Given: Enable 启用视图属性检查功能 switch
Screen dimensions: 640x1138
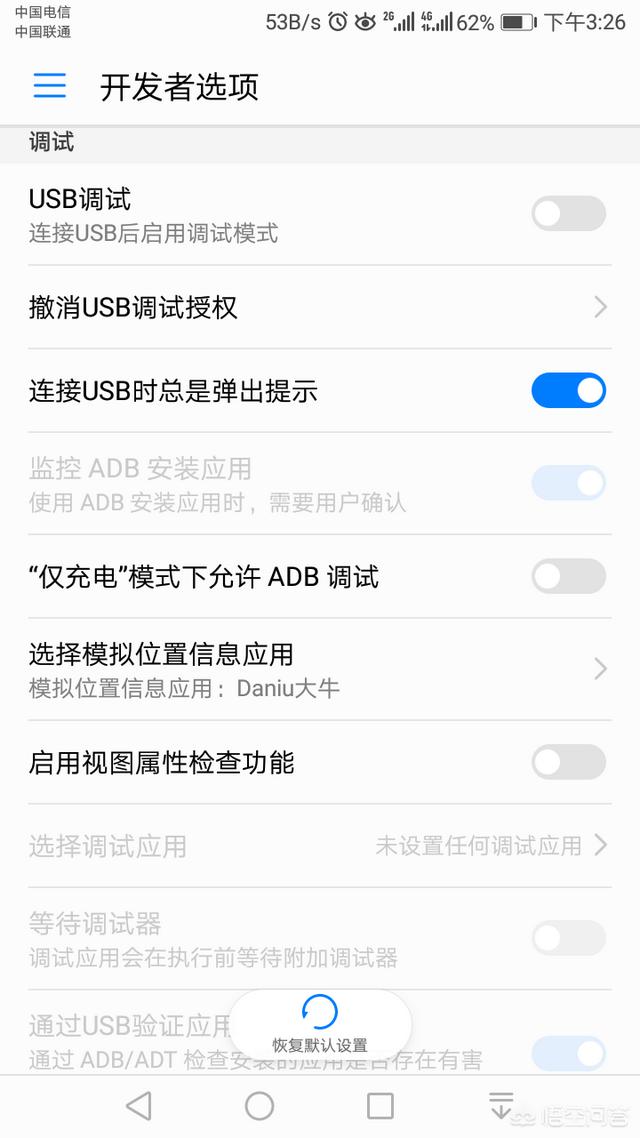Looking at the screenshot, I should (x=568, y=762).
